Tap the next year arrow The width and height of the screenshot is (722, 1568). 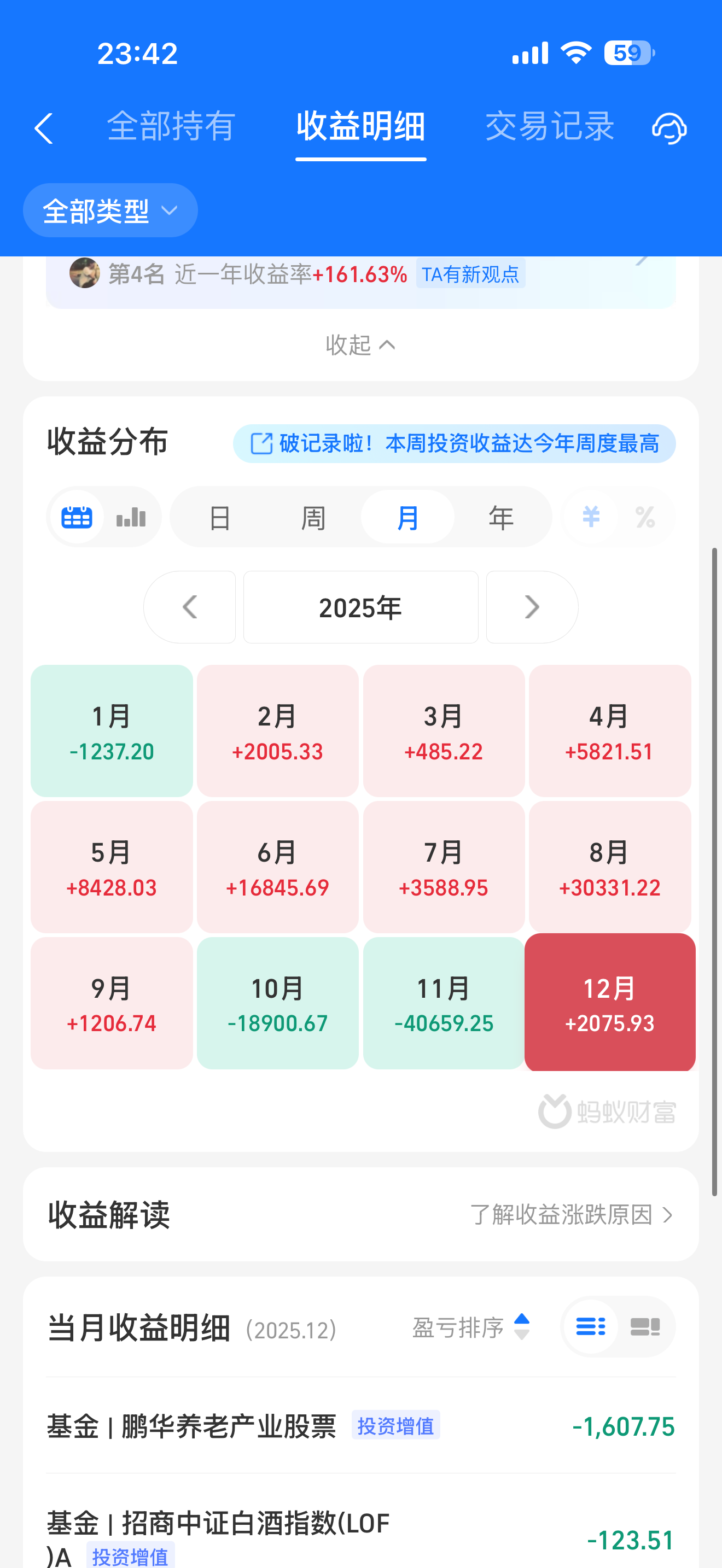532,607
